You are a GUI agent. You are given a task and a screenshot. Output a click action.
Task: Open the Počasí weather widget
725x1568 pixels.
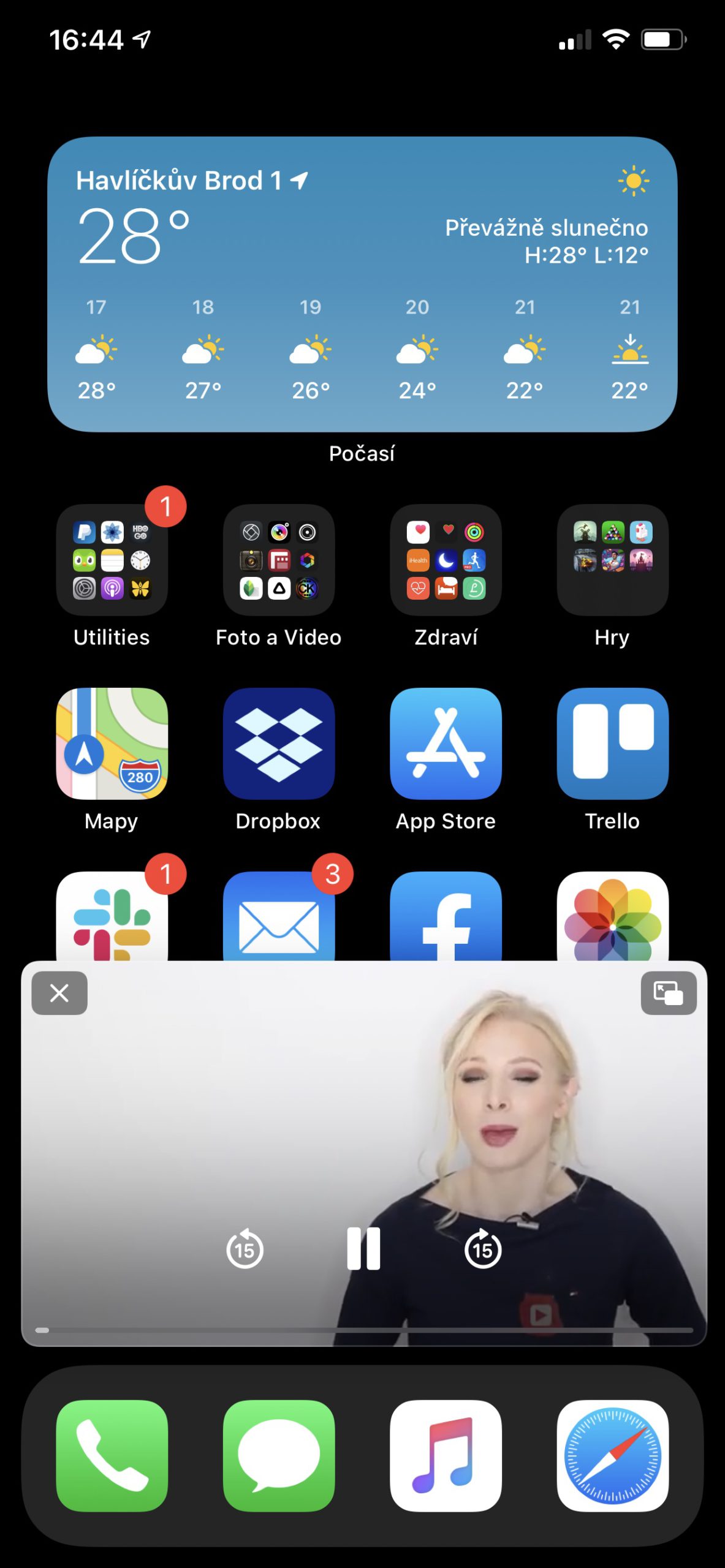click(x=362, y=284)
